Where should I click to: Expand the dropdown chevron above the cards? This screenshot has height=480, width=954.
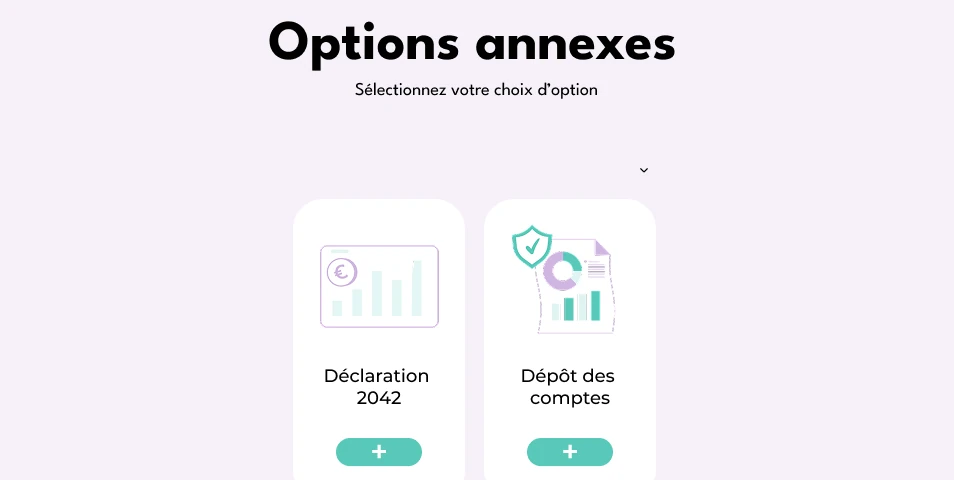(x=644, y=170)
